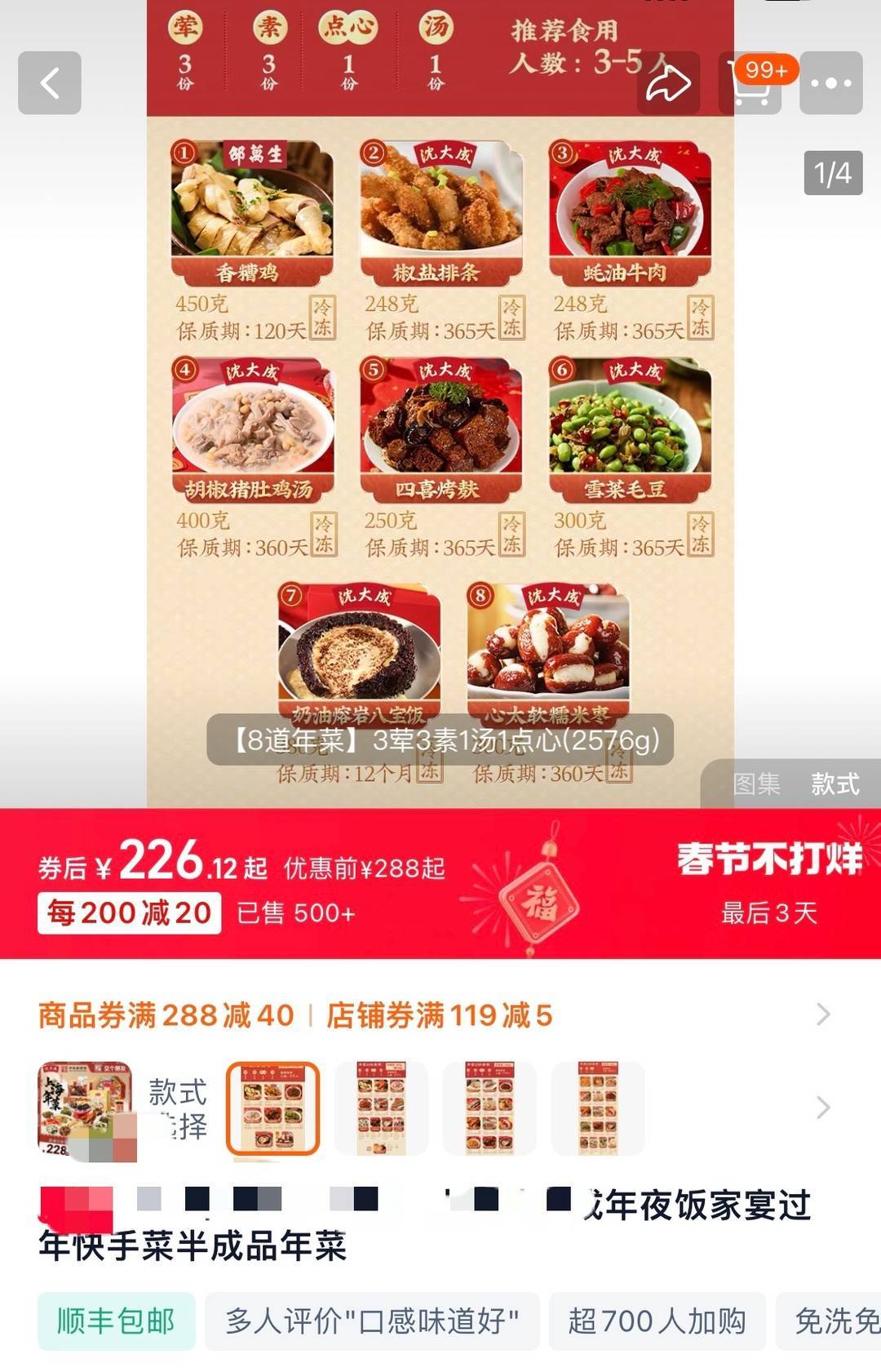
Task: Expand all style options chevron
Action: coord(823,1108)
